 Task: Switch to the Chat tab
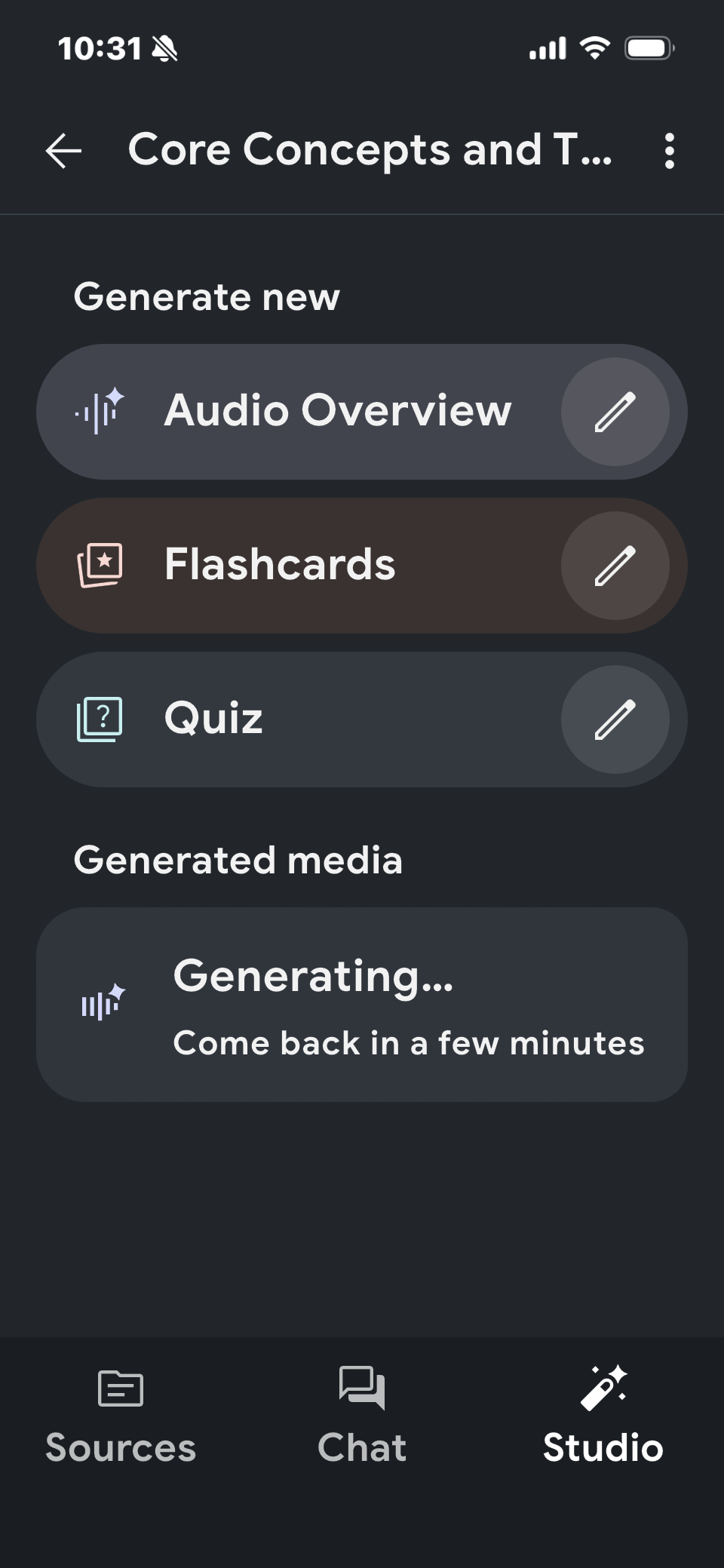(x=362, y=1416)
